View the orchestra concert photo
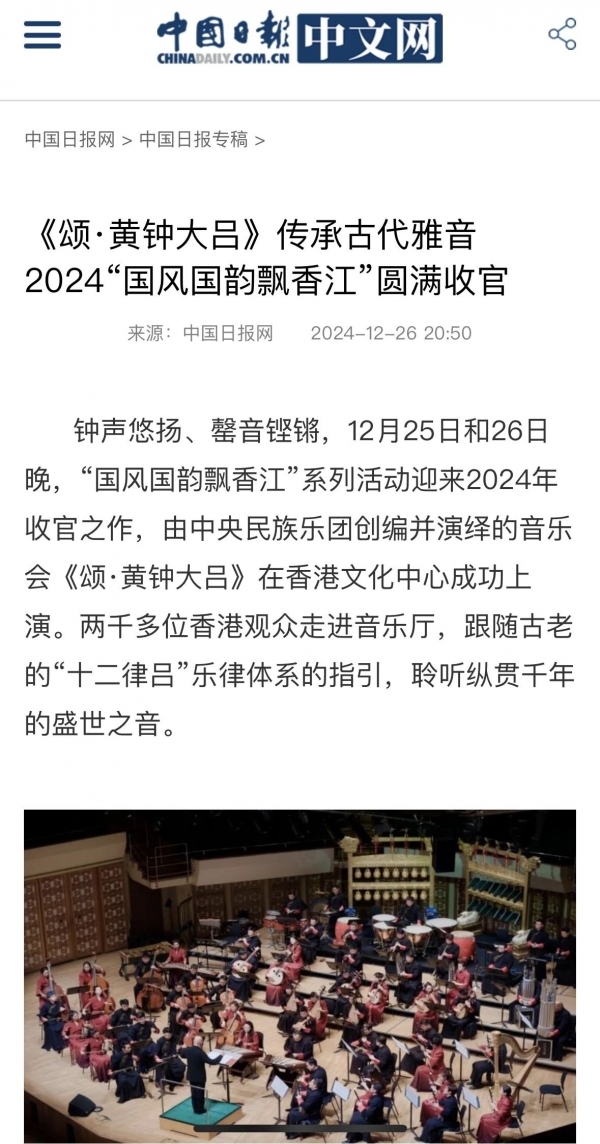This screenshot has width=600, height=1144. (300, 976)
